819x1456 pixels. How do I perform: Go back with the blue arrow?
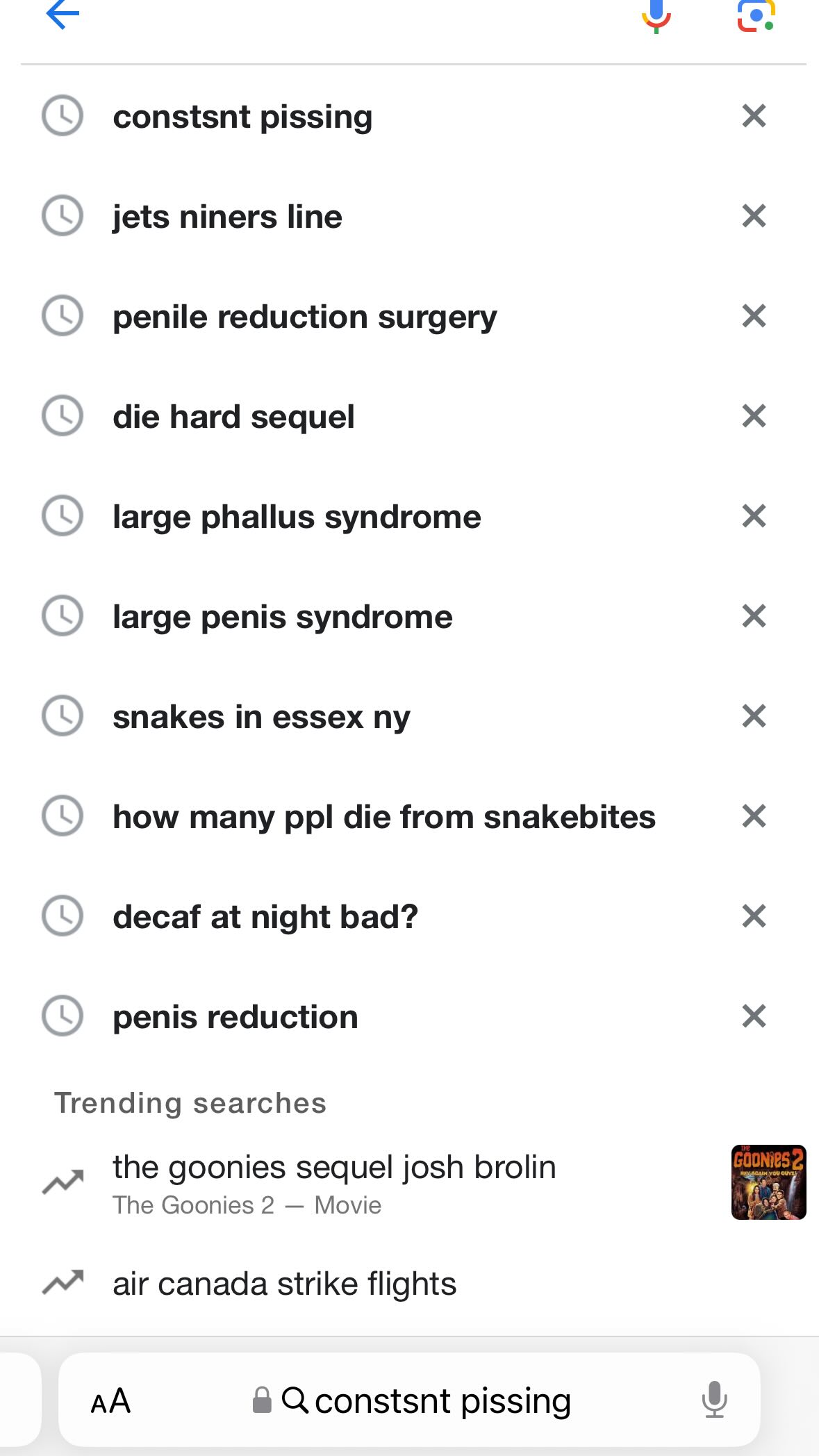(x=63, y=14)
